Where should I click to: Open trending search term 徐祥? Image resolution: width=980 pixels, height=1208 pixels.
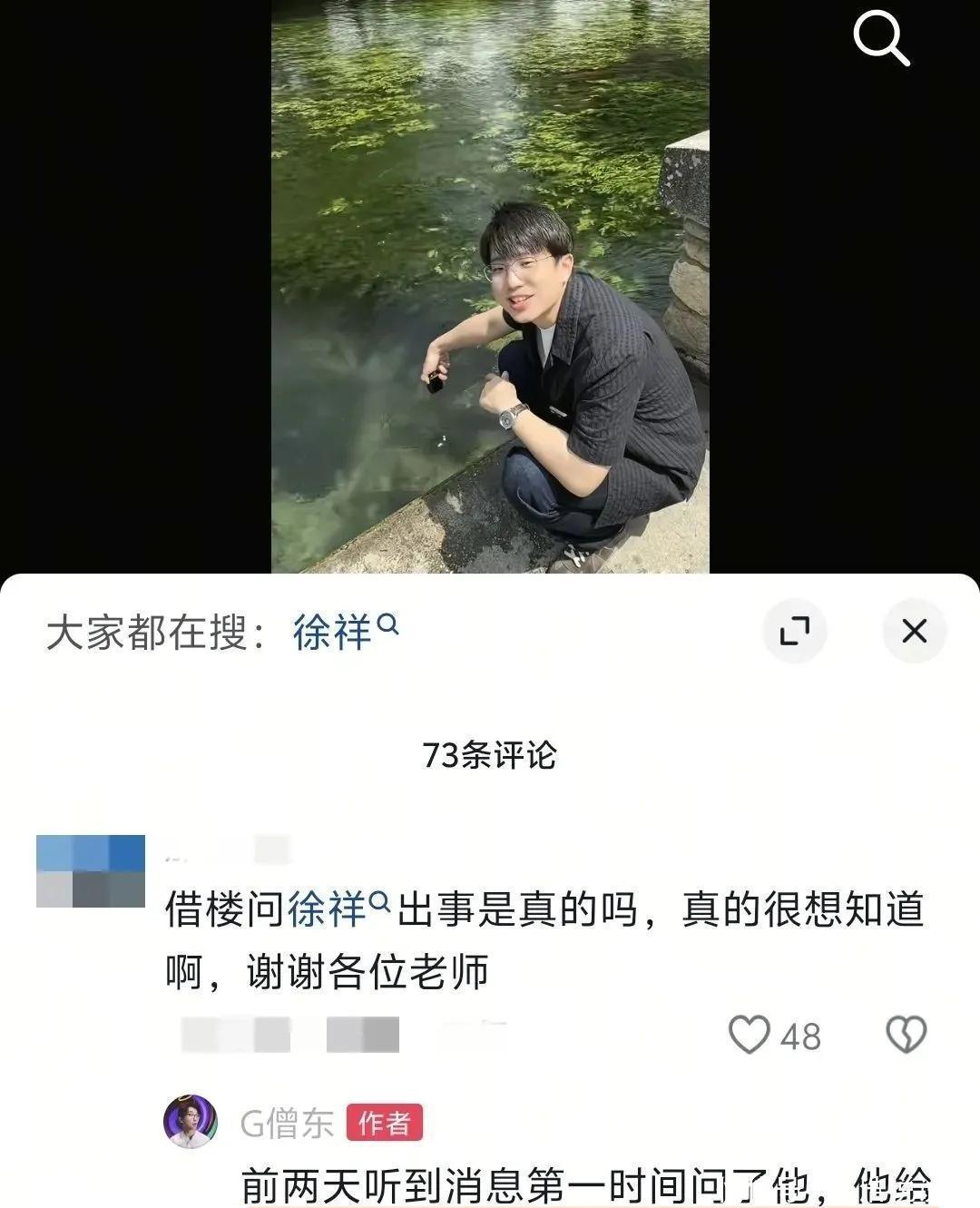point(345,631)
